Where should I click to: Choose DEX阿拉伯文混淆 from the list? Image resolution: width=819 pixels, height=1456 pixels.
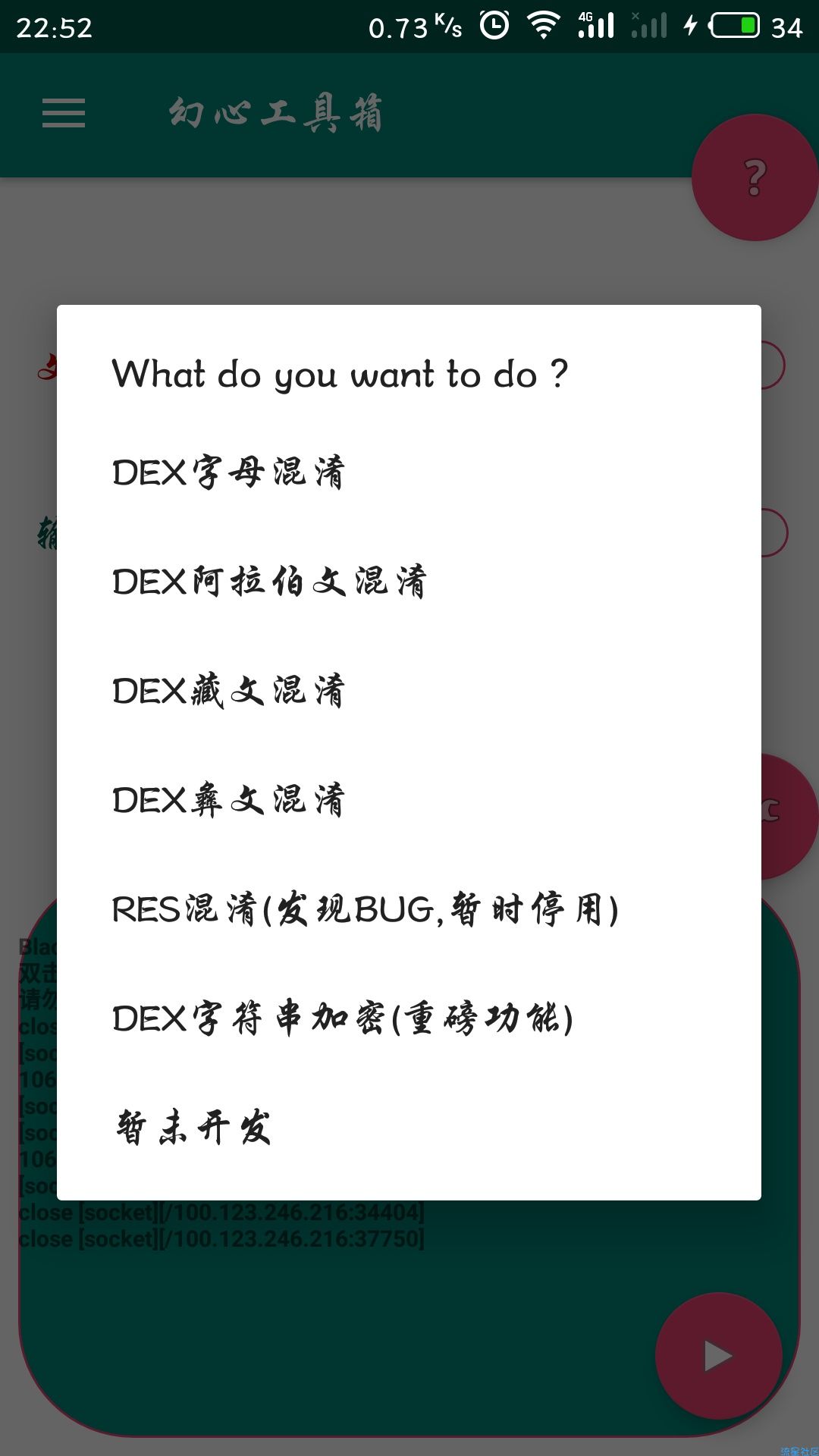click(x=409, y=582)
